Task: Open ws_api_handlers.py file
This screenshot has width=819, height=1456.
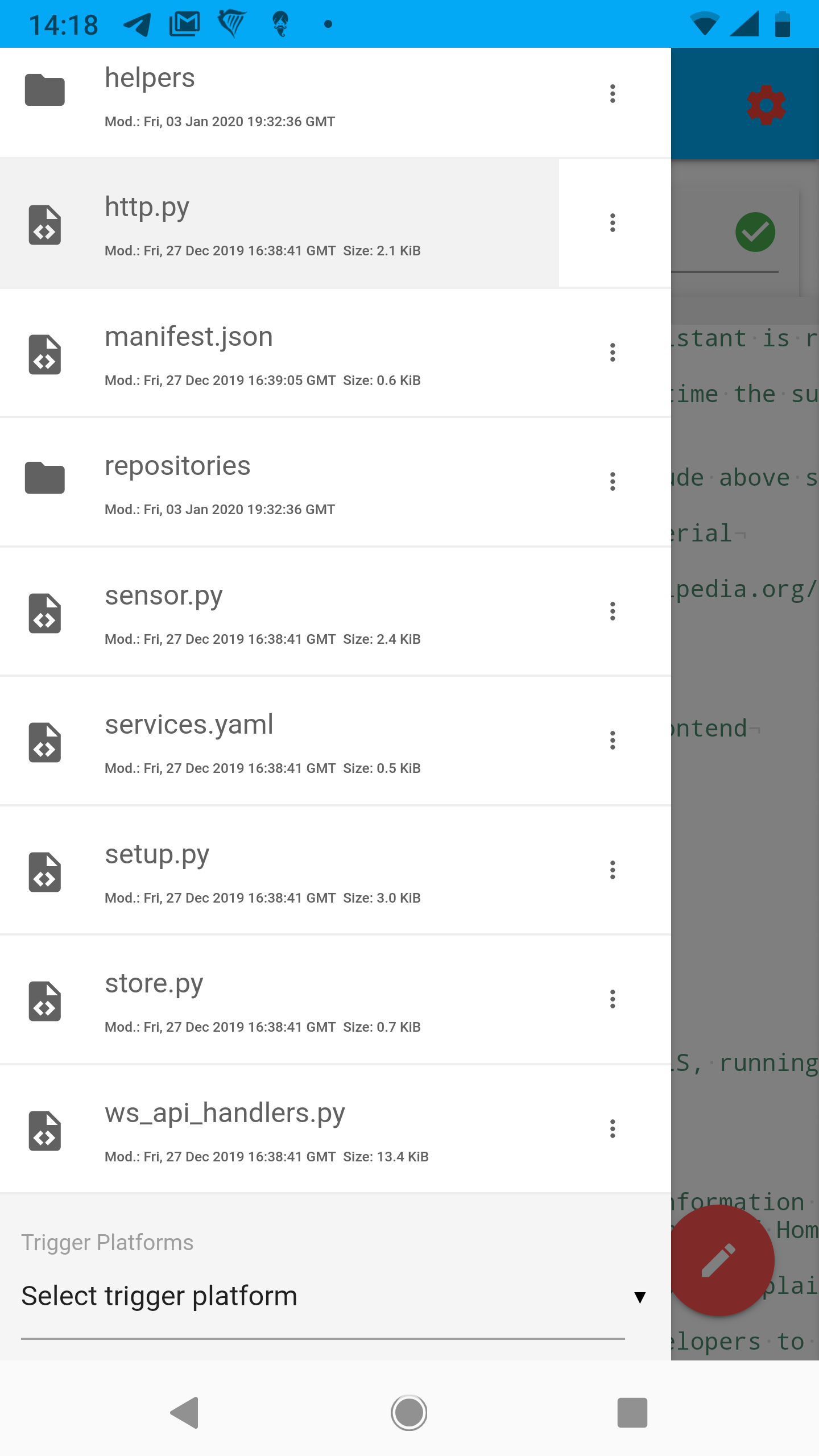Action: (225, 1114)
